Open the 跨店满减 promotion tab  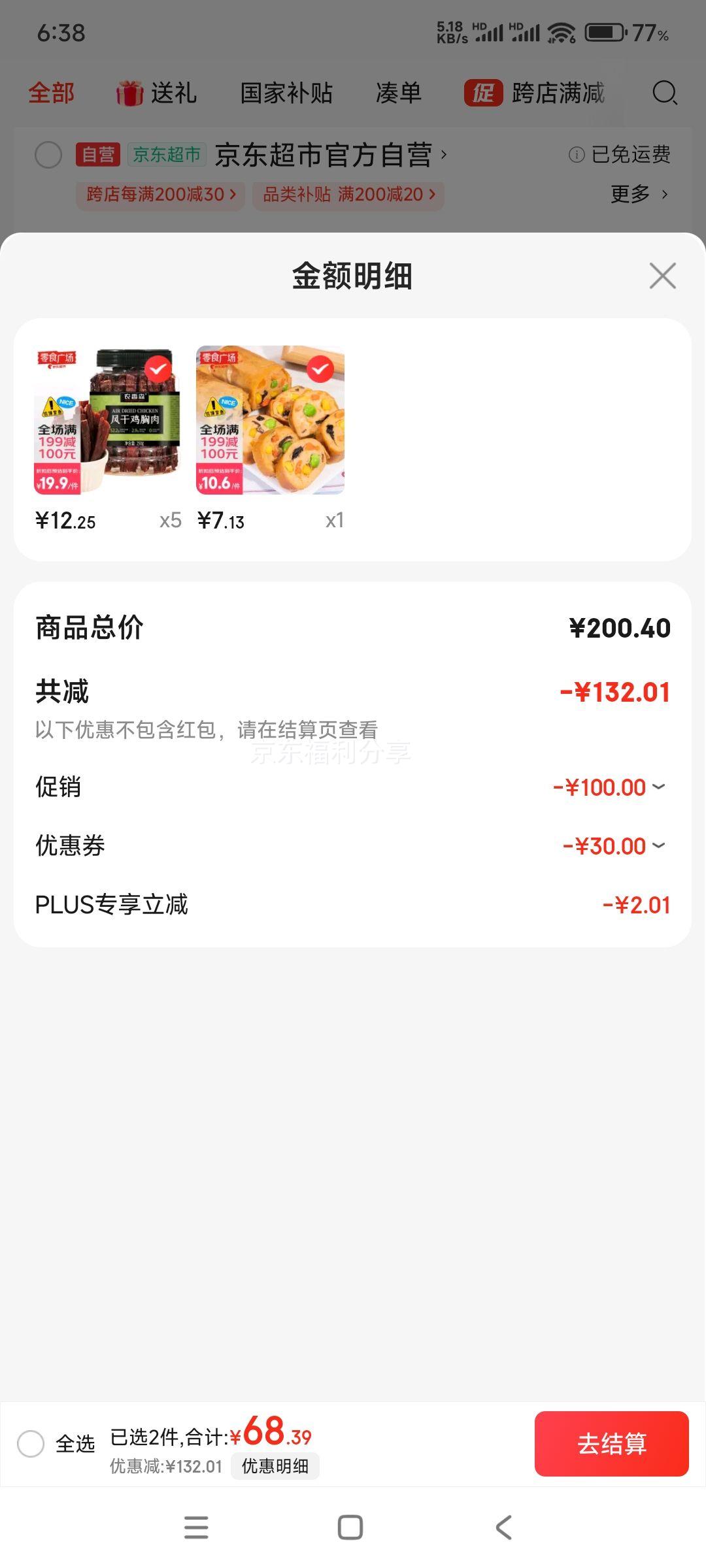point(535,93)
